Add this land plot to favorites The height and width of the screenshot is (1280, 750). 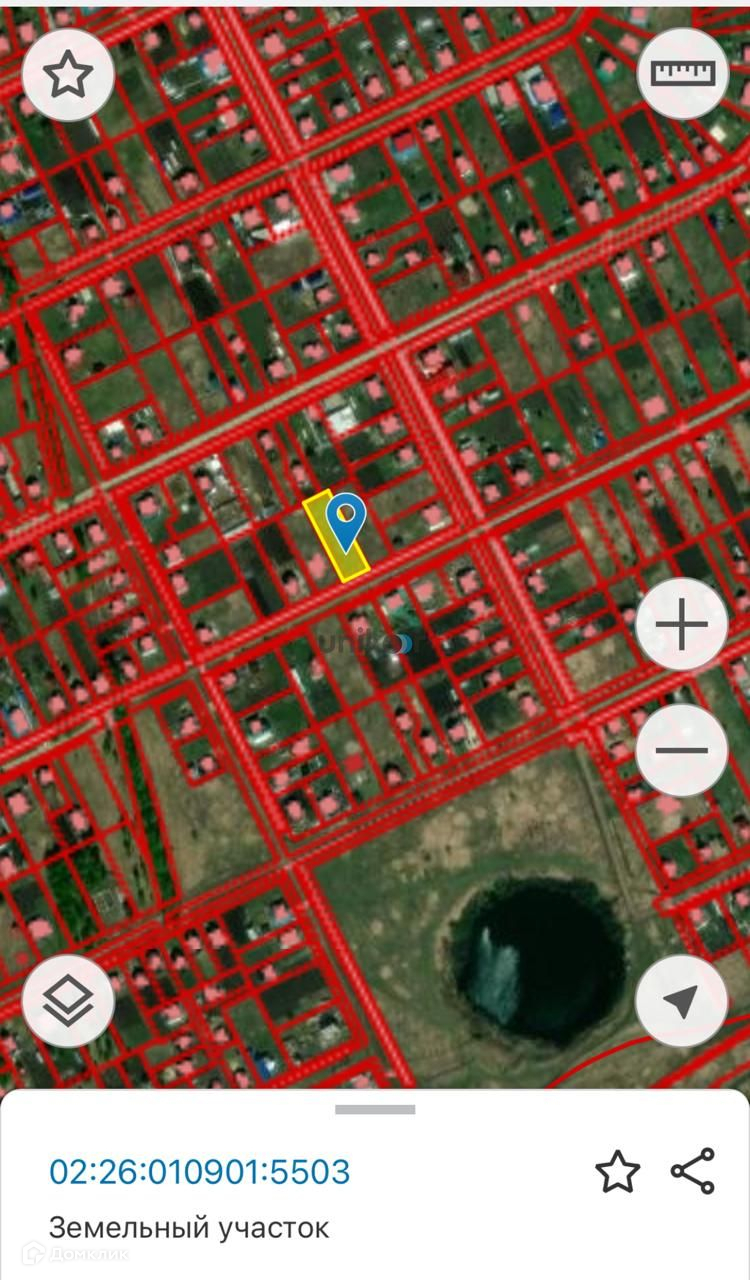pos(617,1171)
